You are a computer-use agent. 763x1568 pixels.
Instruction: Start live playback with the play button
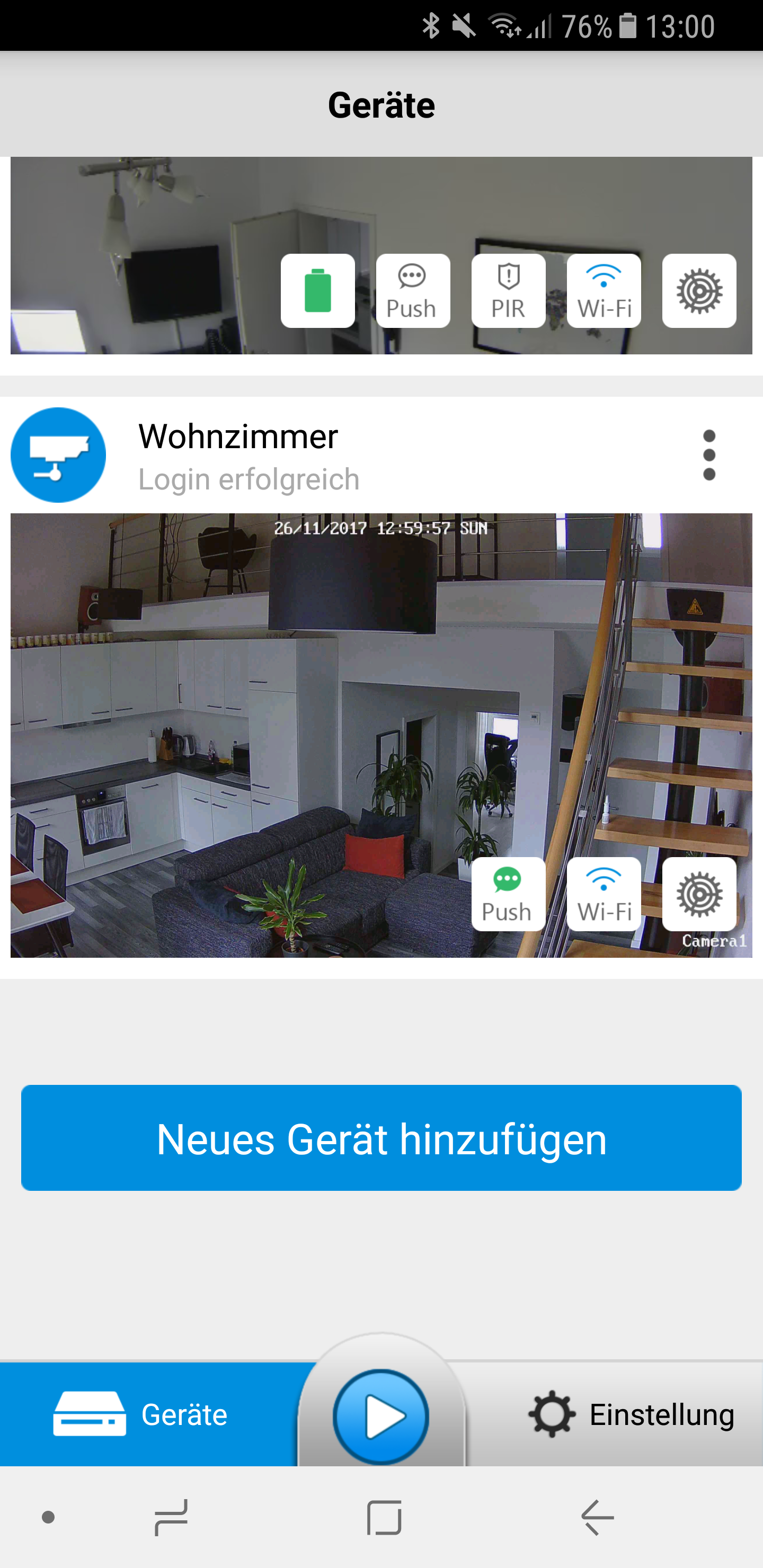381,1416
